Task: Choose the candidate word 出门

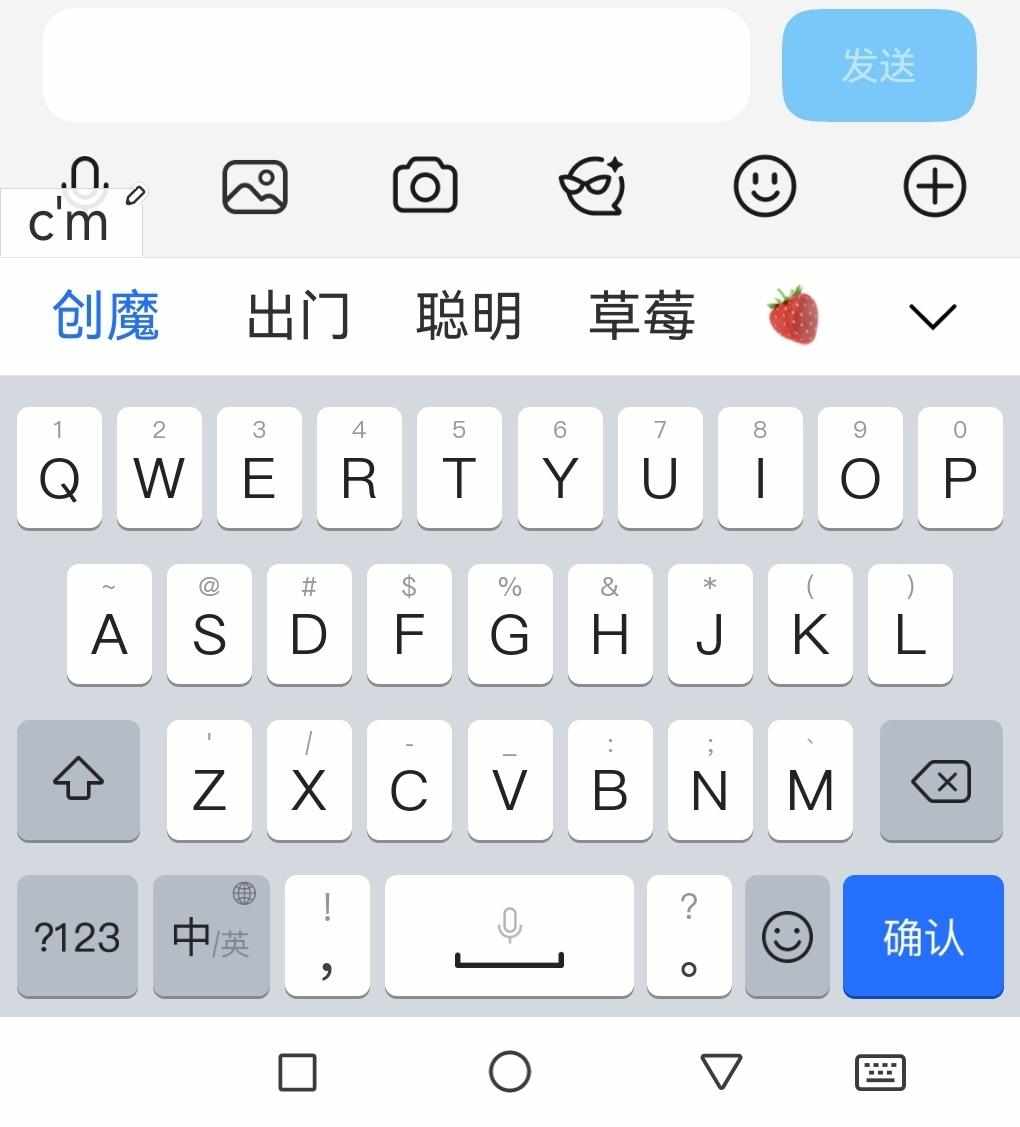Action: (x=298, y=316)
